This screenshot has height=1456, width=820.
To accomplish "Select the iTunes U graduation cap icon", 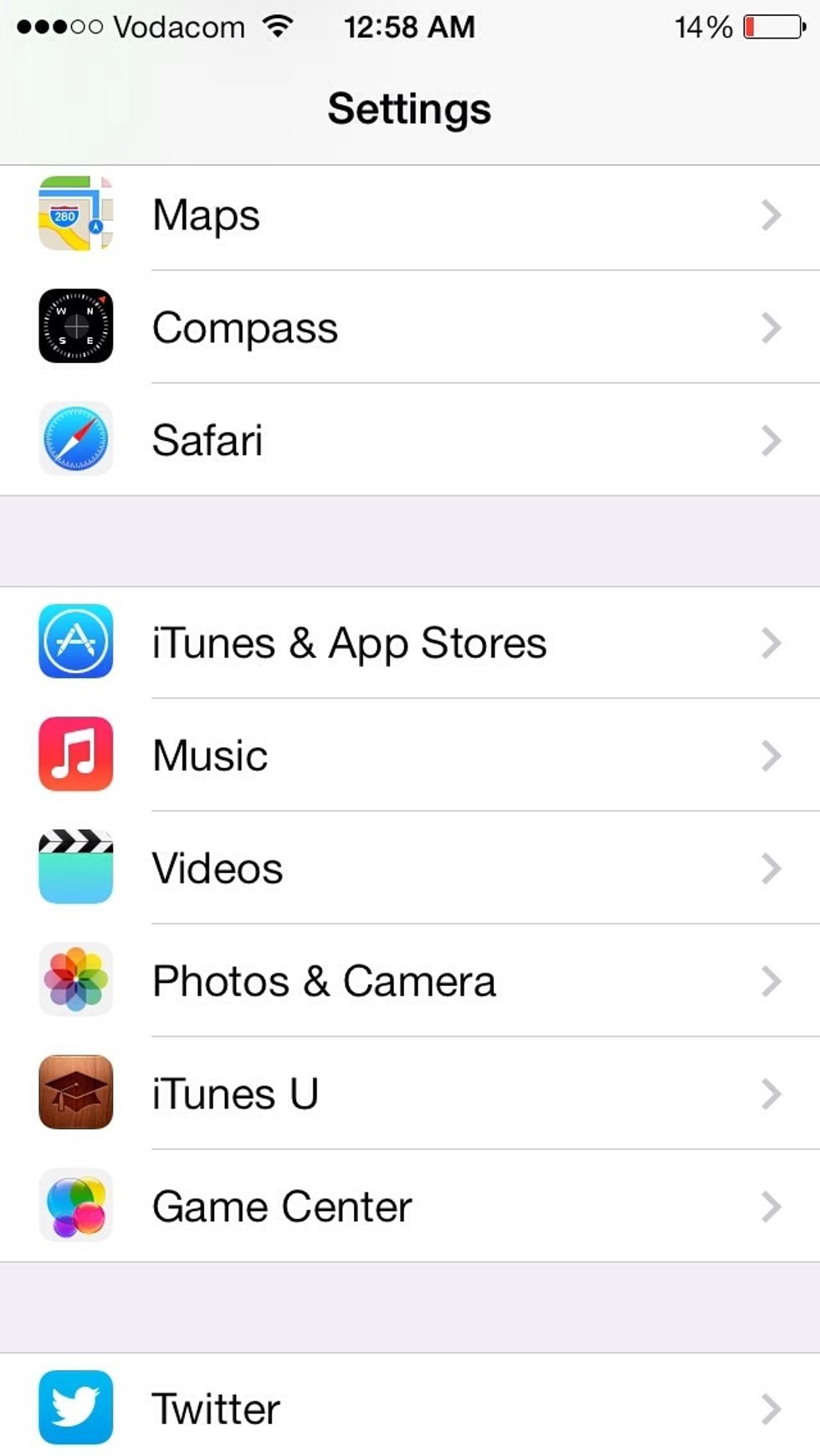I will click(75, 1093).
